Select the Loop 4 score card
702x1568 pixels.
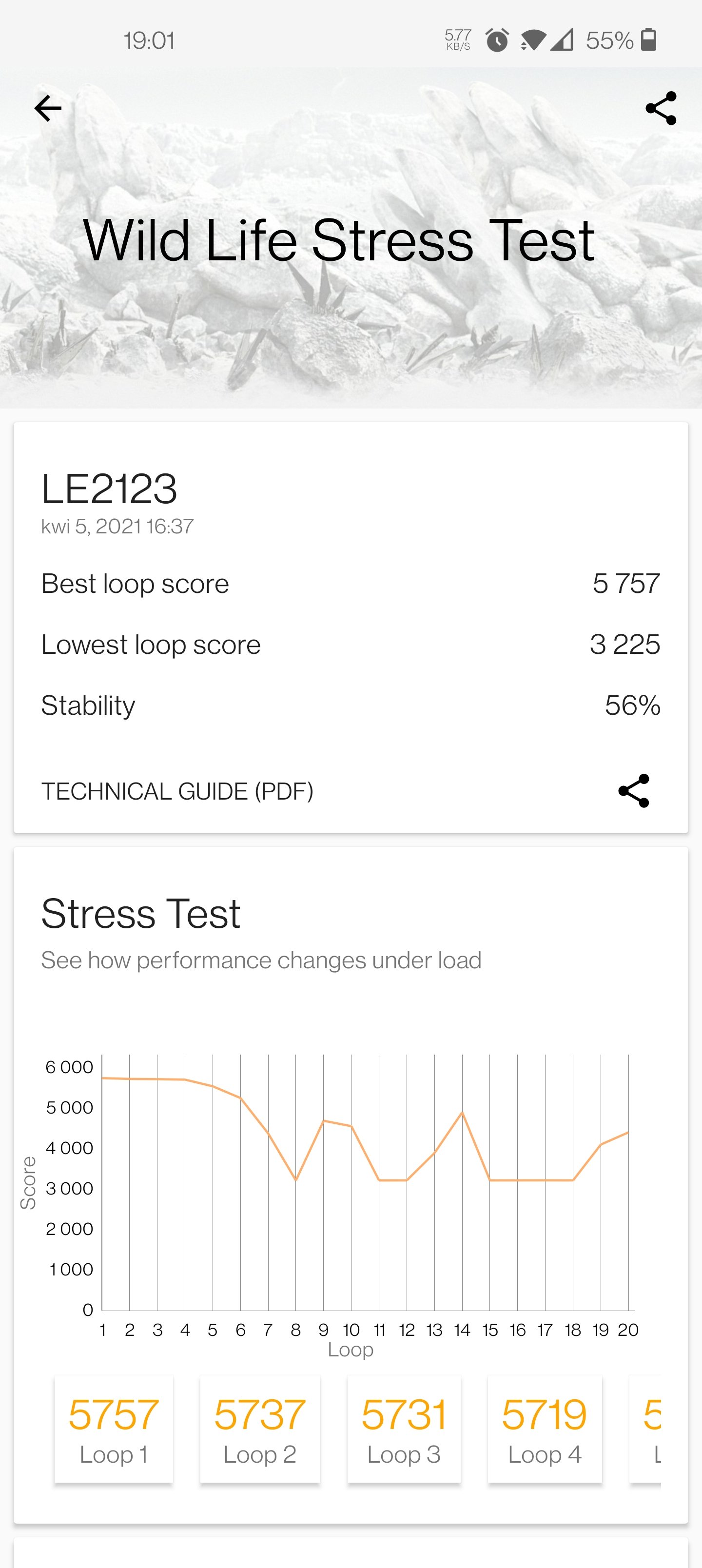tap(545, 1429)
